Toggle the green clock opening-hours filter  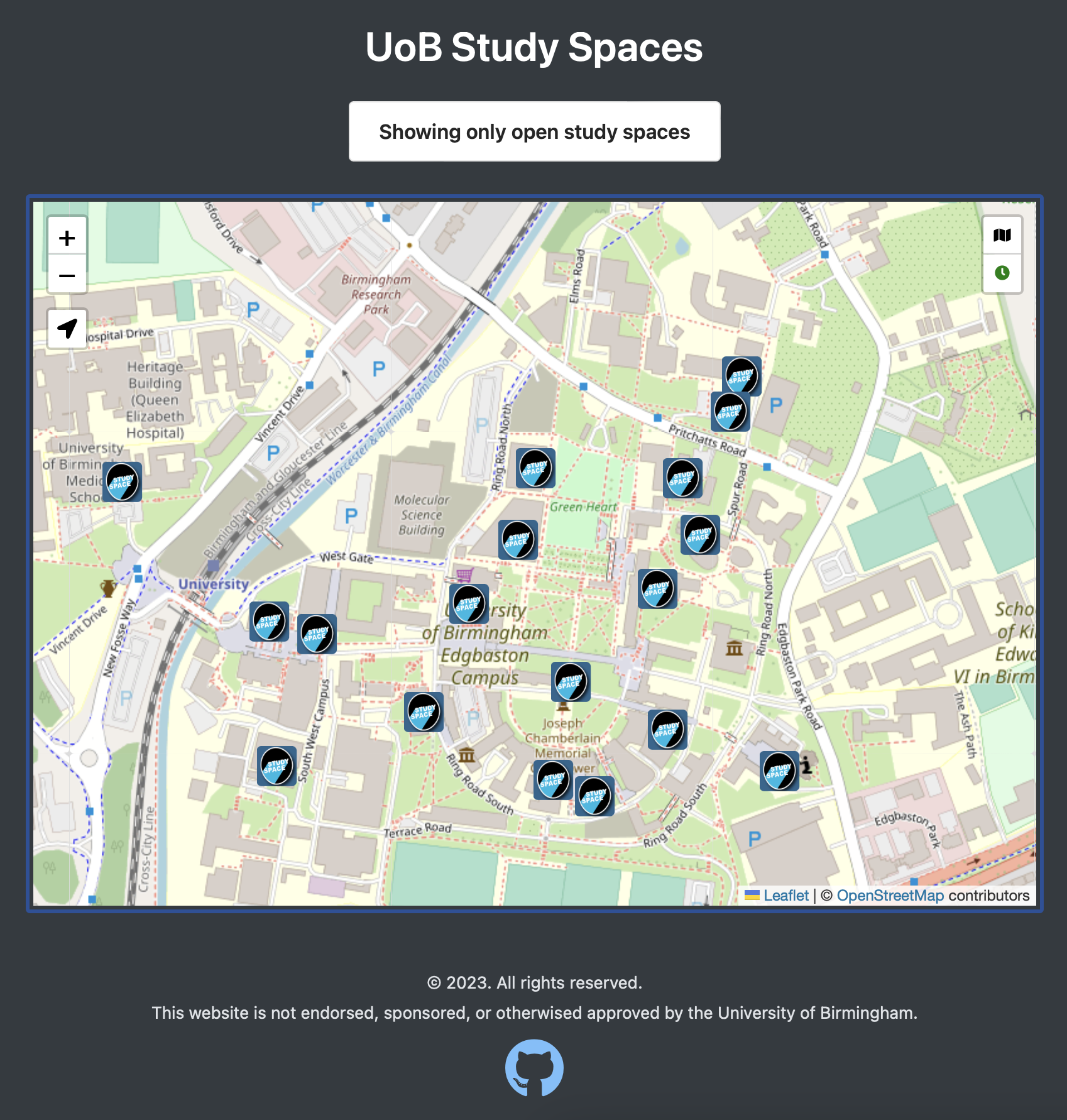click(1002, 273)
